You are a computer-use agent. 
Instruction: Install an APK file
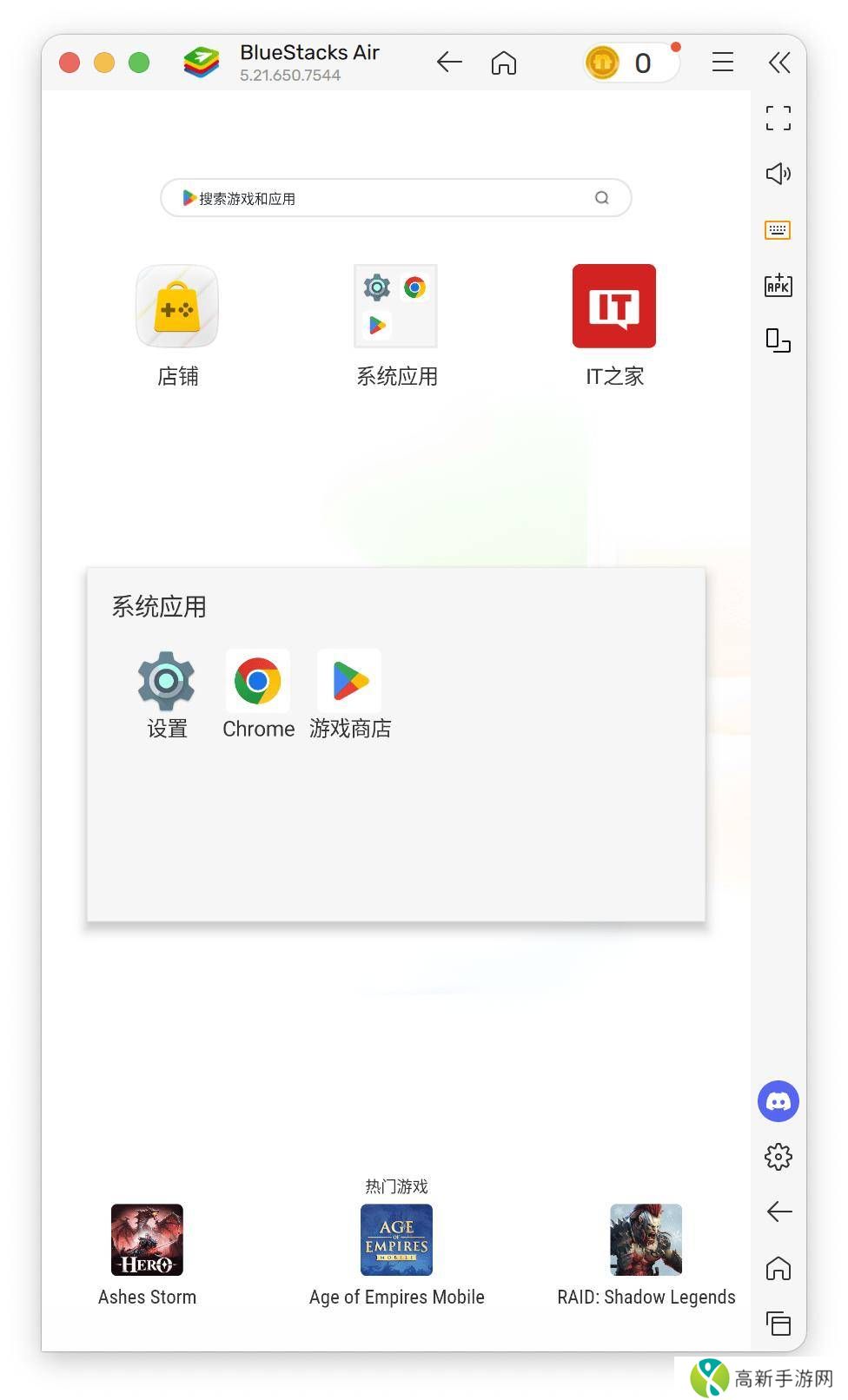coord(778,285)
